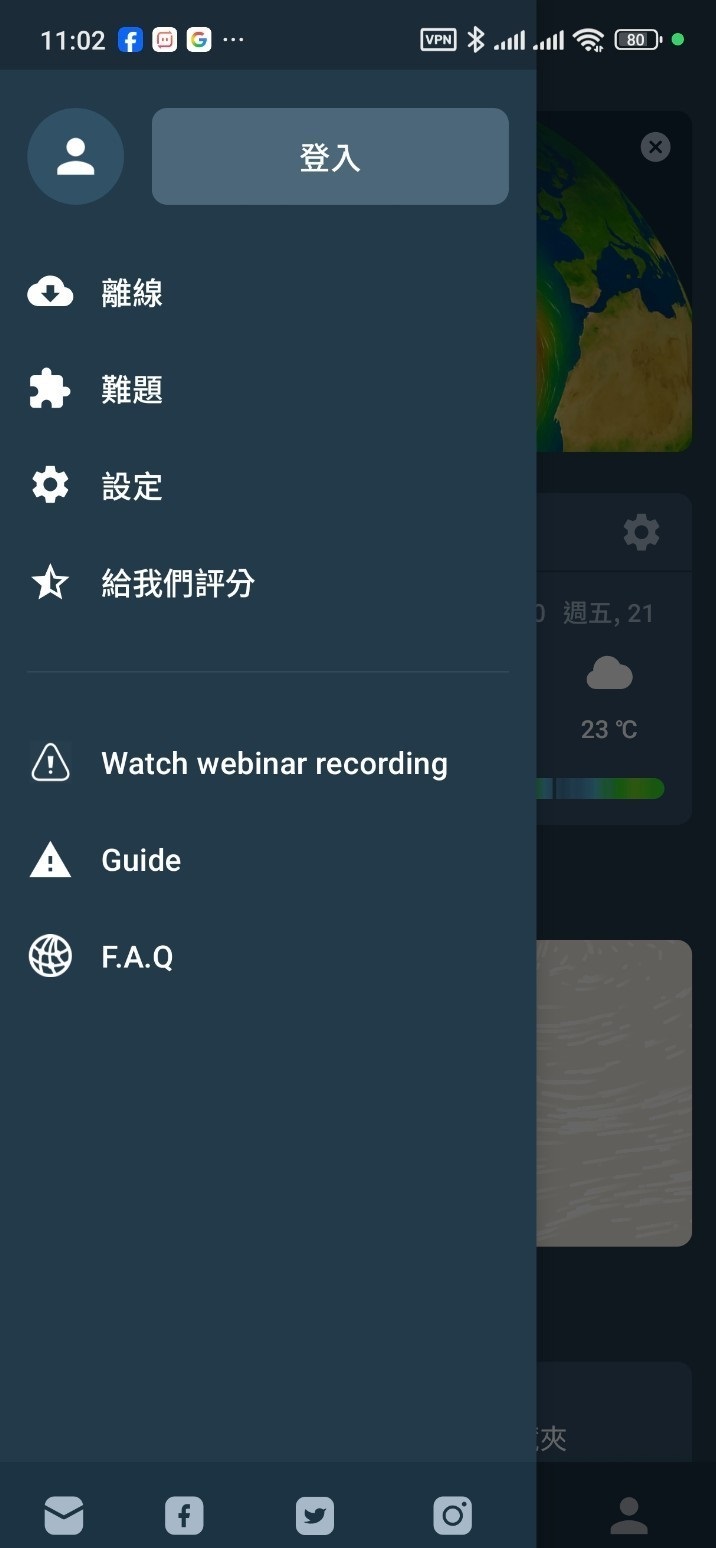Dismiss the globe card with the X
This screenshot has width=716, height=1548.
655,148
